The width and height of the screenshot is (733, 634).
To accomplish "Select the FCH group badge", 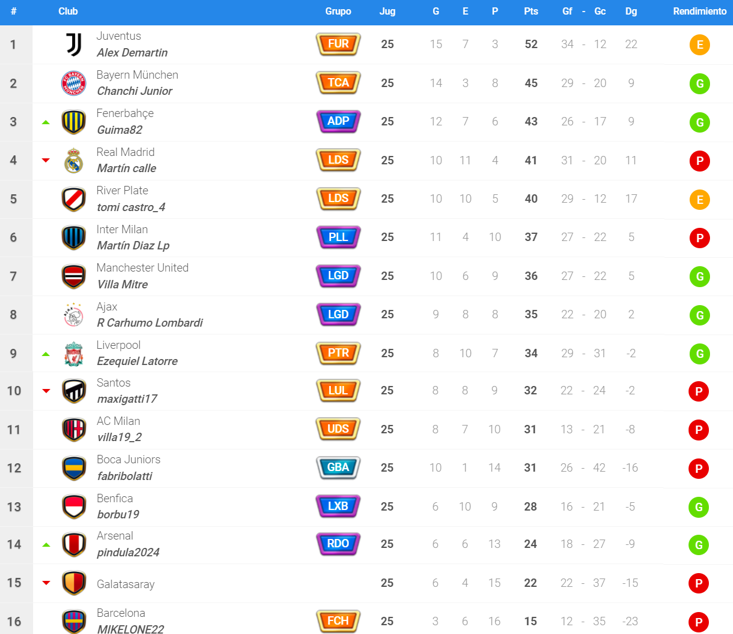I will (x=338, y=621).
